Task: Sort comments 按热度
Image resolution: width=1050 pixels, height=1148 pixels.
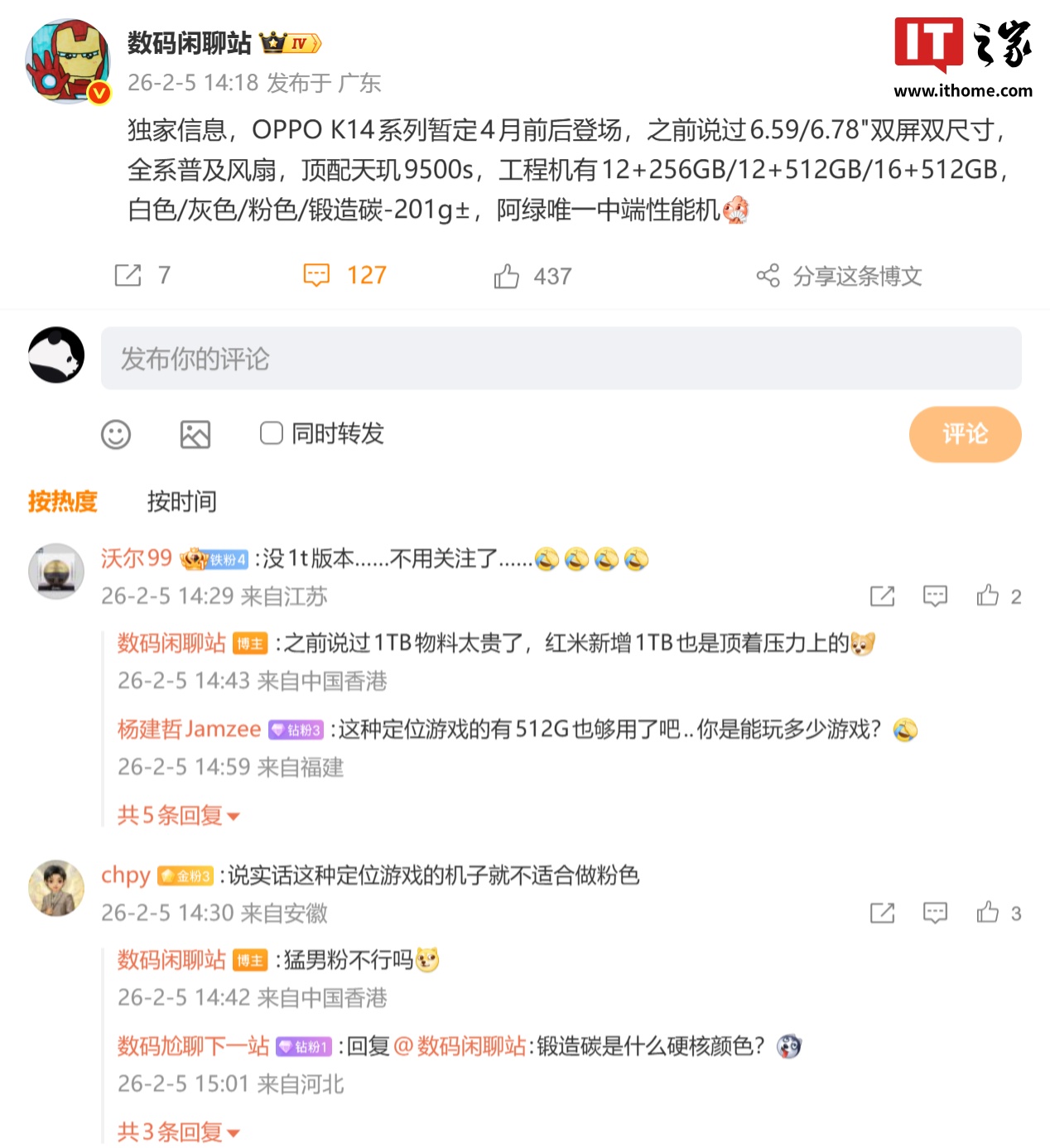Action: (x=63, y=501)
